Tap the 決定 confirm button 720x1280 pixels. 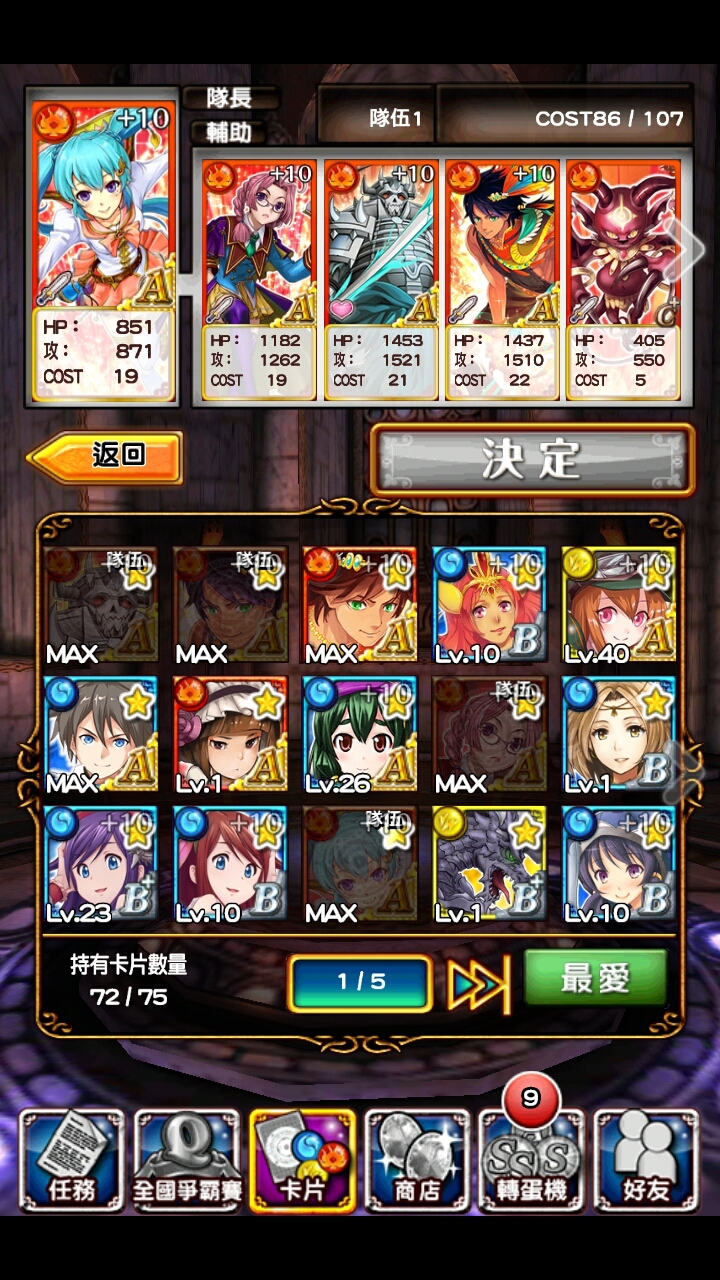tap(532, 459)
